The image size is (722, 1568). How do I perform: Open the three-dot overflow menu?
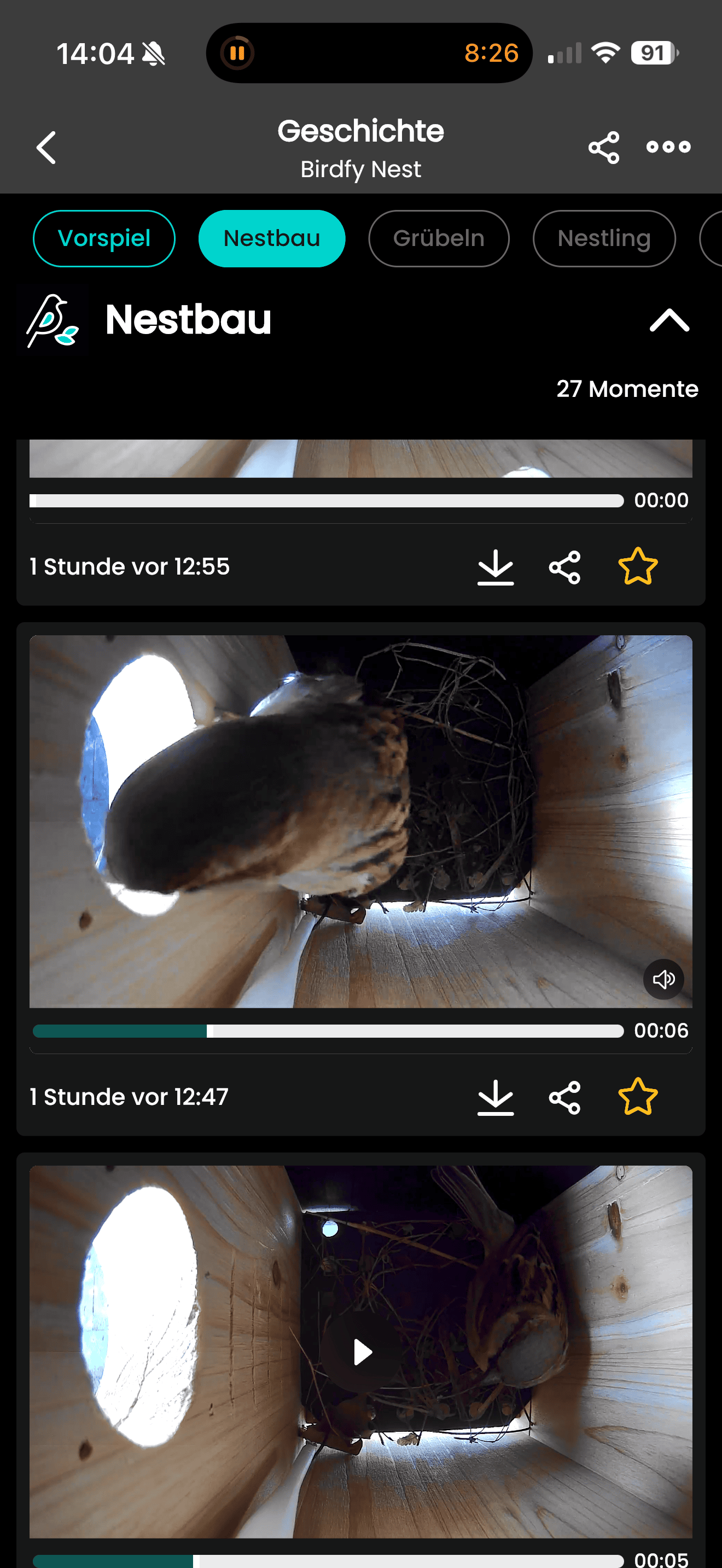pyautogui.click(x=668, y=147)
